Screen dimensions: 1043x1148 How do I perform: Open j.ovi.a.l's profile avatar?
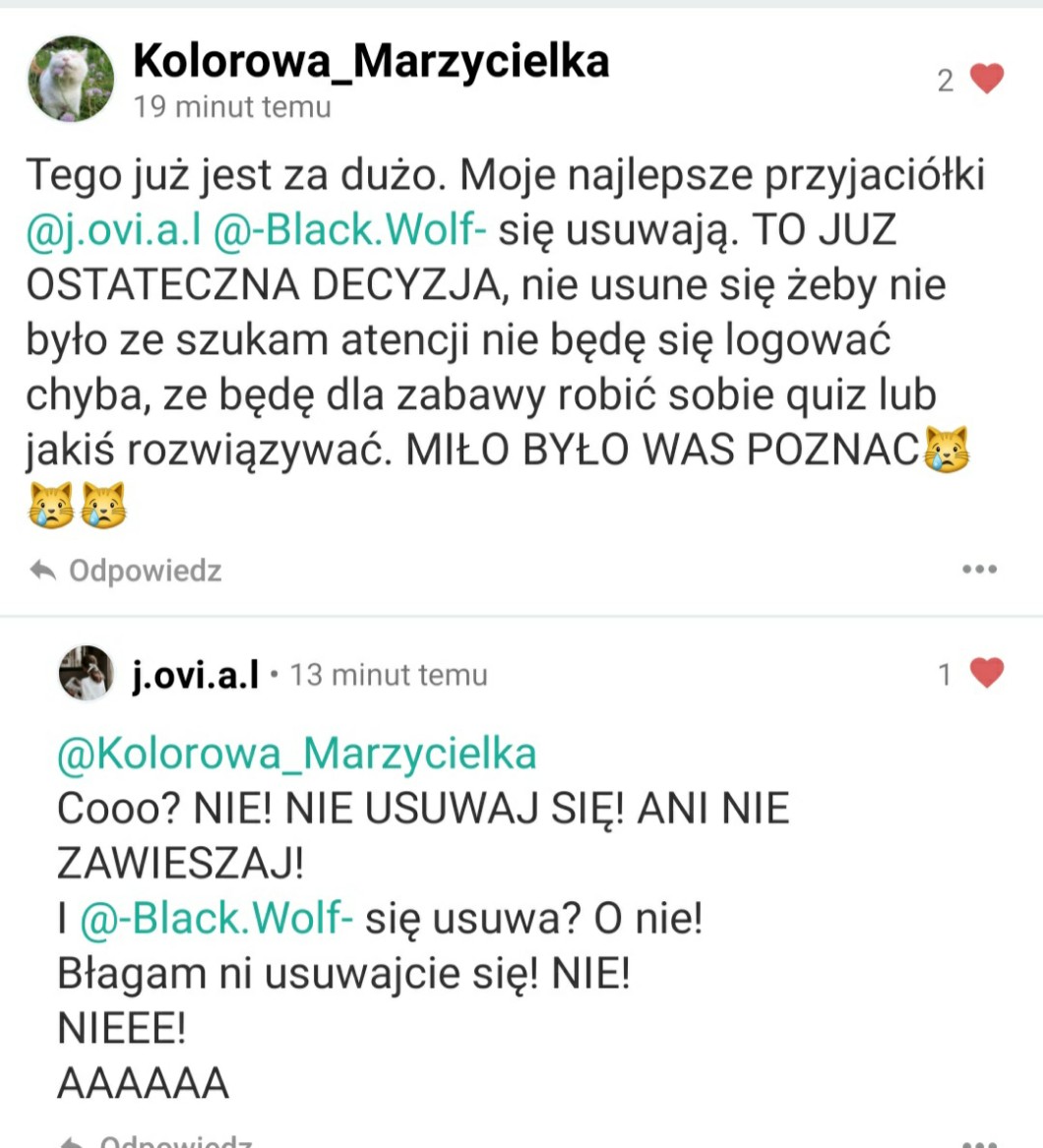pyautogui.click(x=87, y=673)
